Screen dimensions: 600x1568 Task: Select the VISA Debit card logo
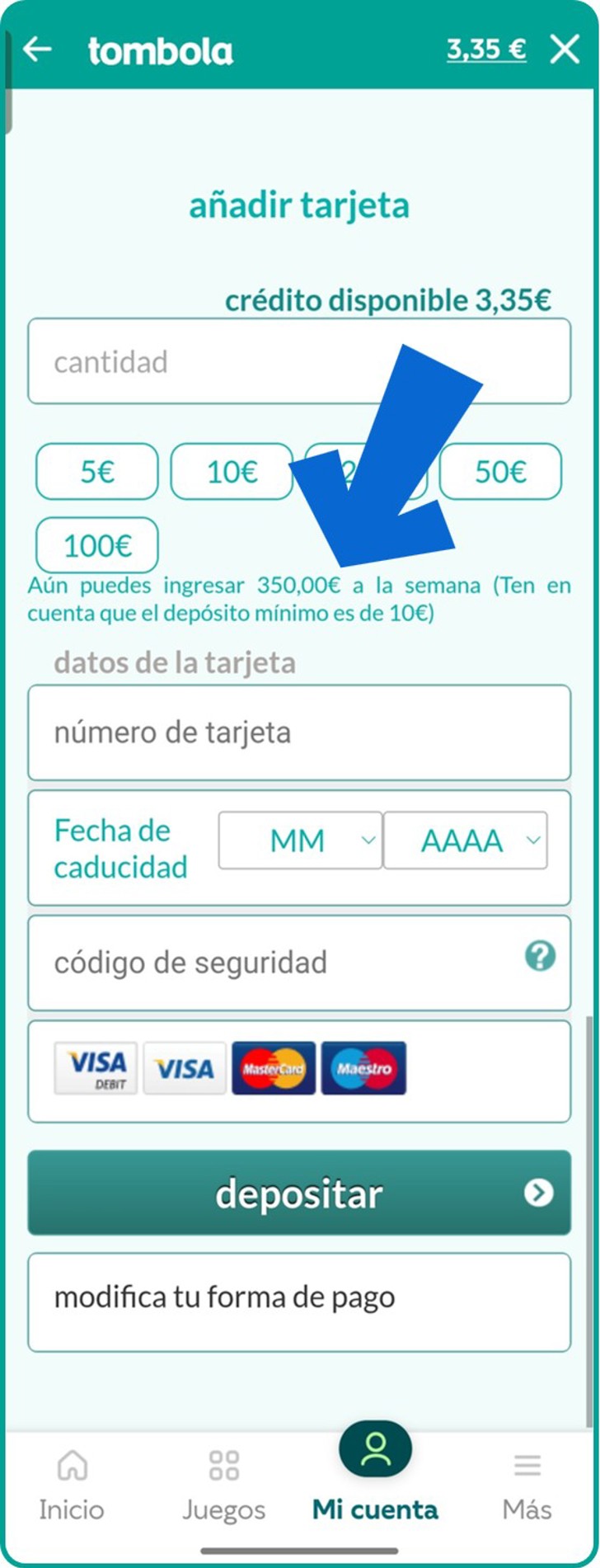pyautogui.click(x=96, y=1068)
